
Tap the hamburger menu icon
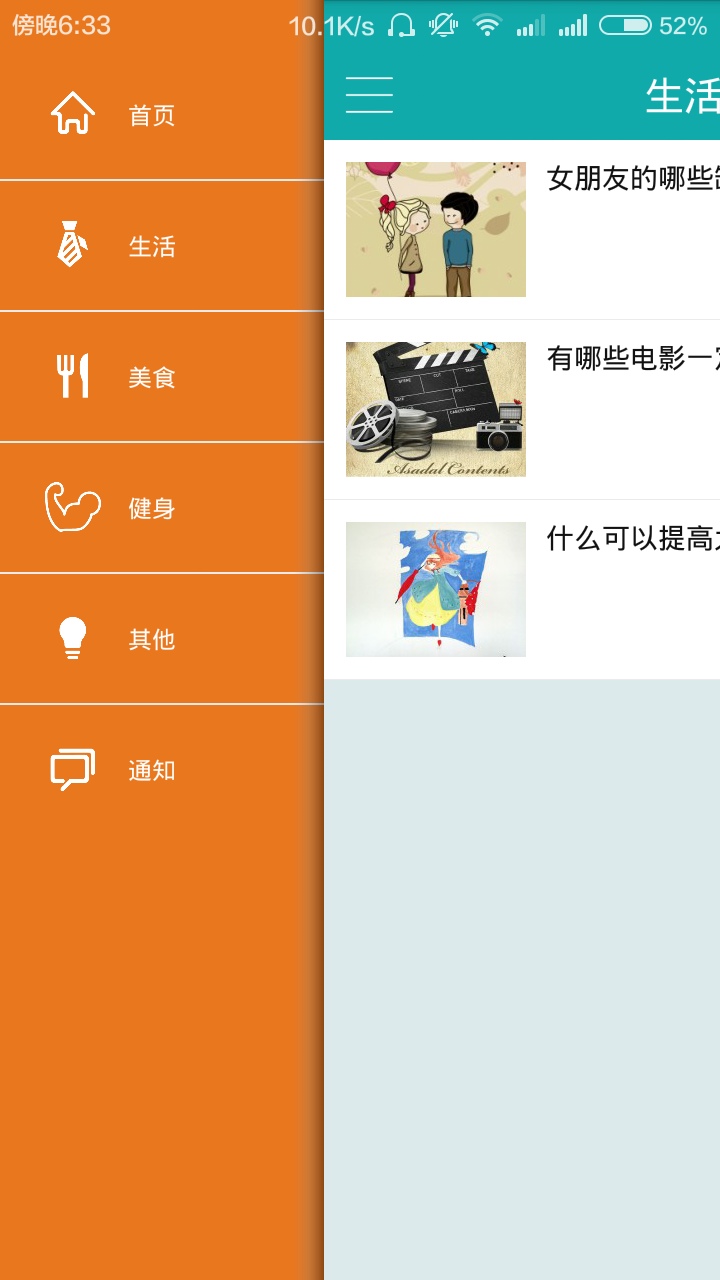click(x=369, y=95)
